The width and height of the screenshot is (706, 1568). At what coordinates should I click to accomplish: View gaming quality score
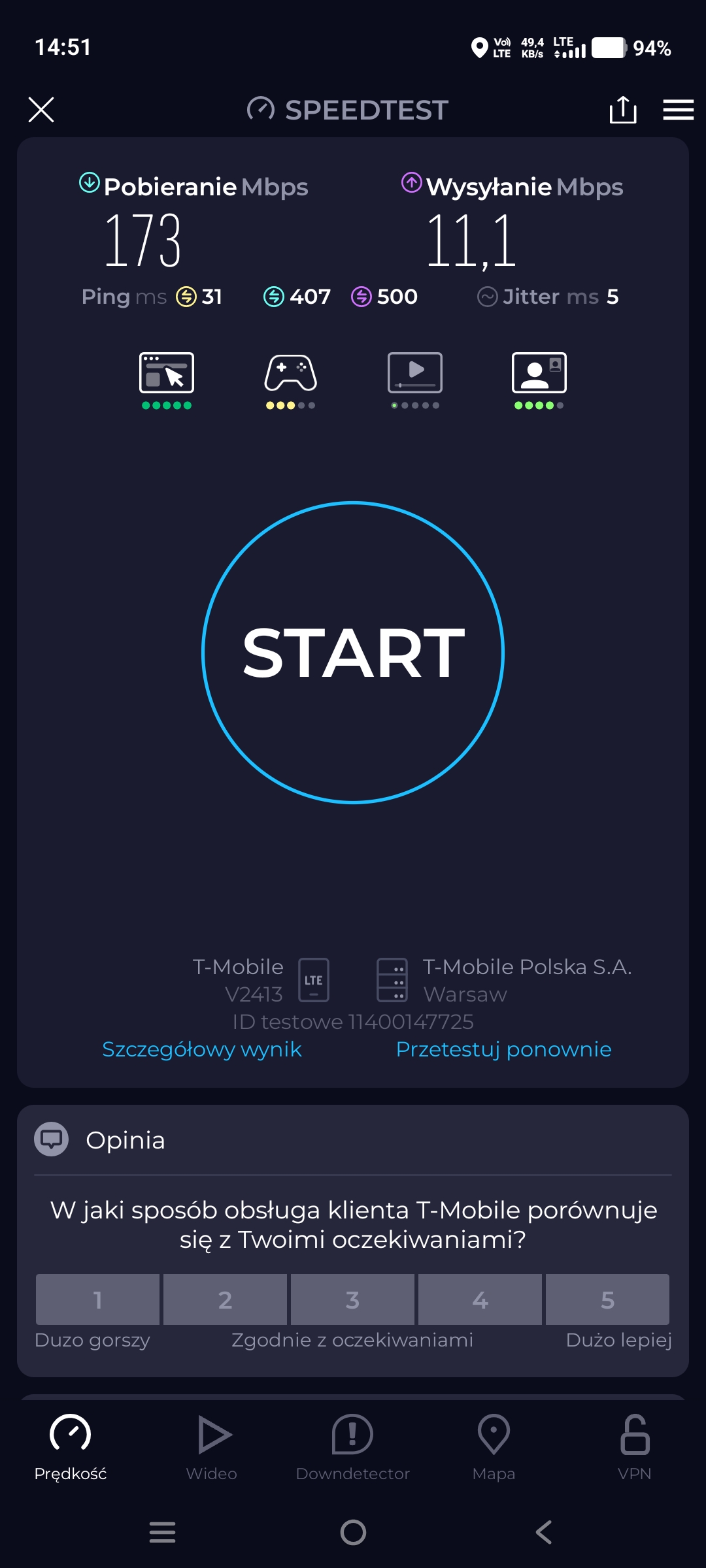coord(290,380)
